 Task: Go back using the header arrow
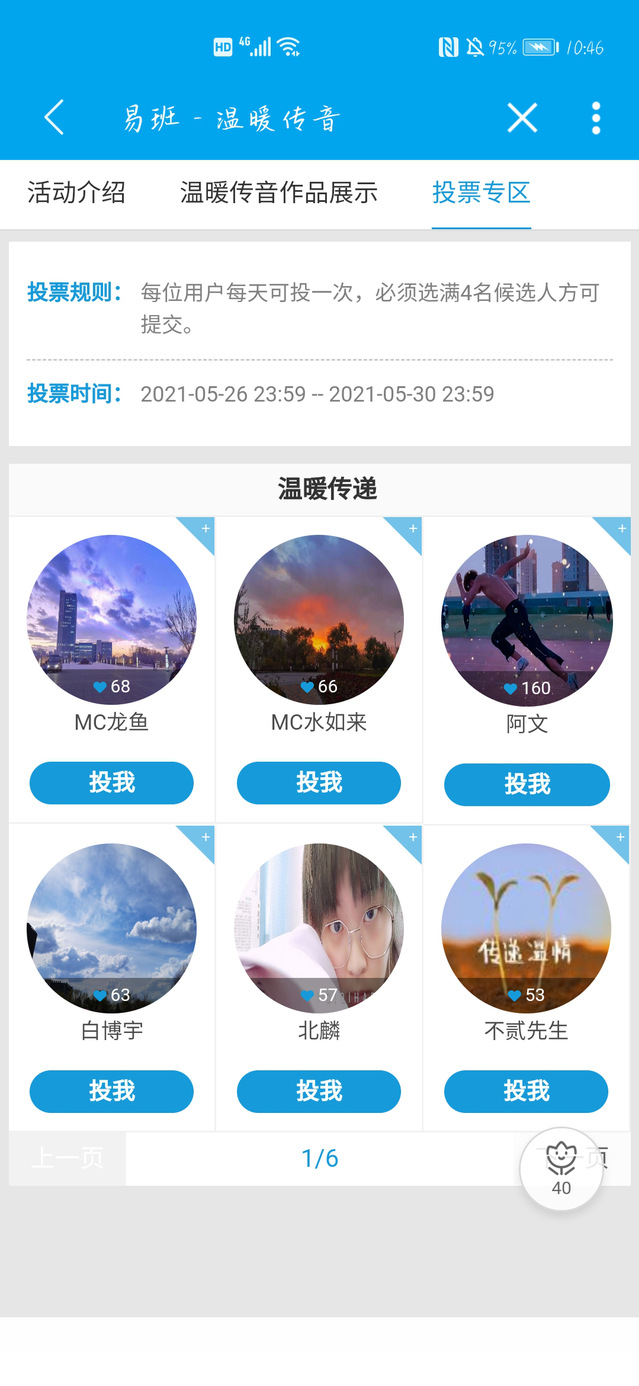[54, 118]
